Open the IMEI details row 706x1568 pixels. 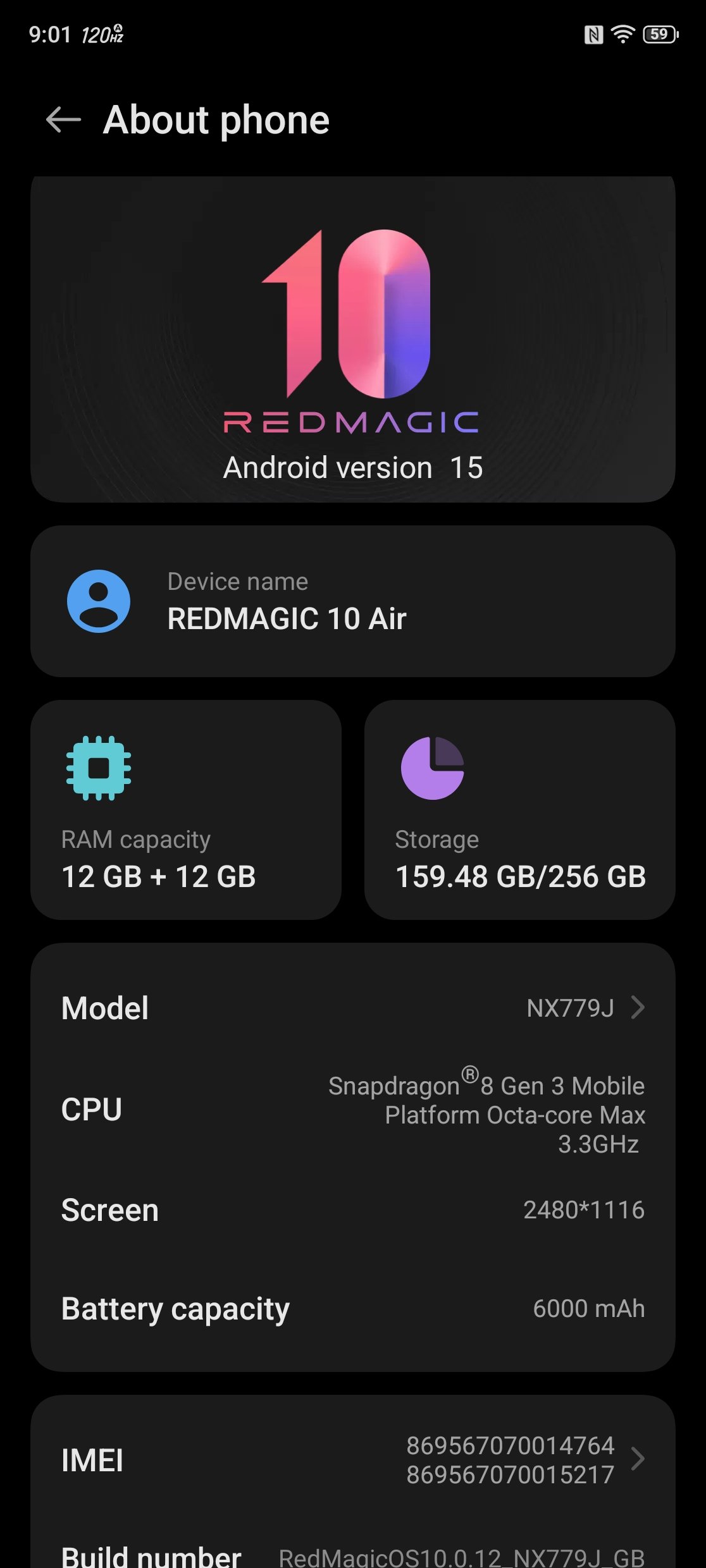point(352,1460)
